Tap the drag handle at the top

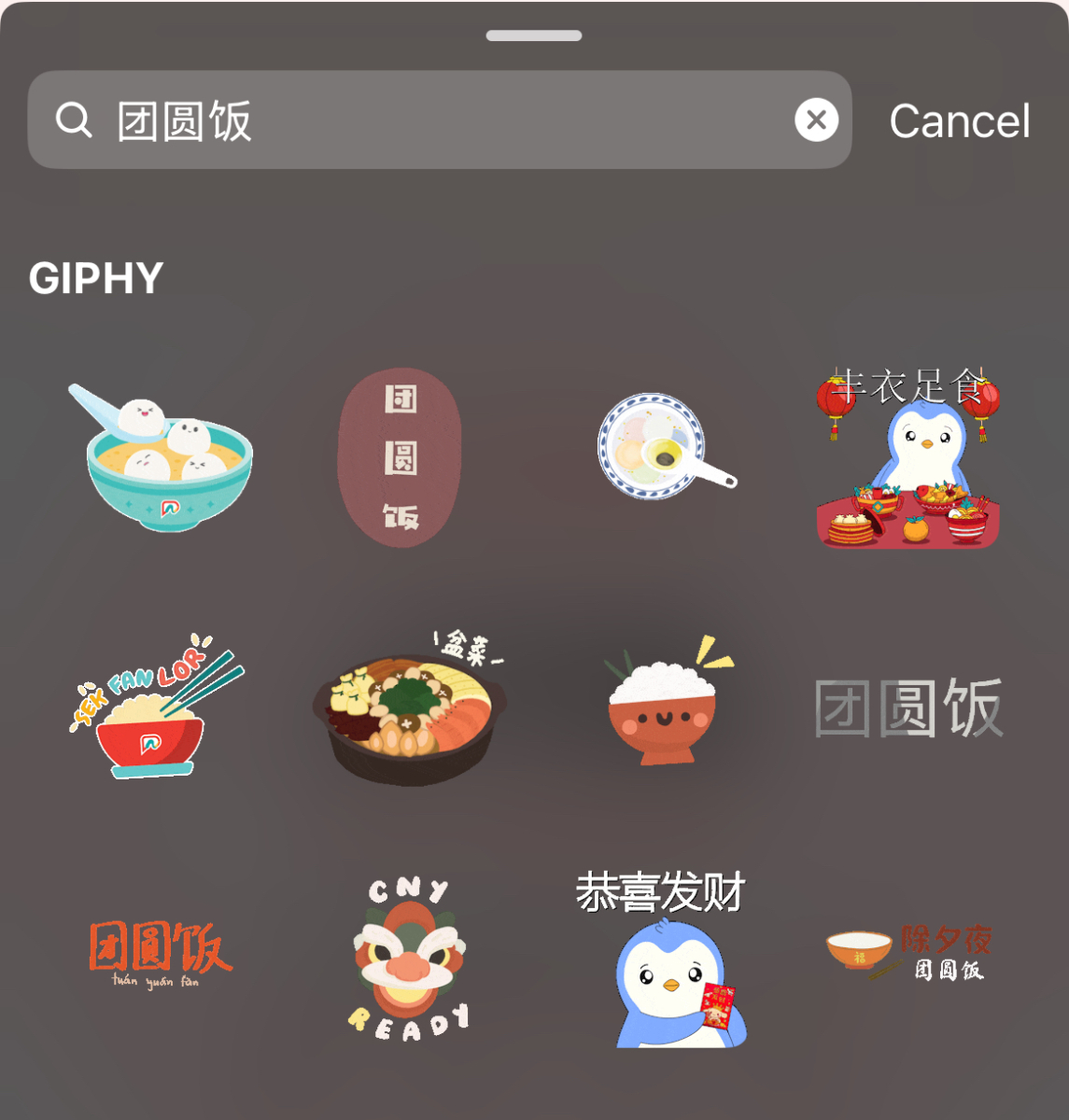pos(534,34)
